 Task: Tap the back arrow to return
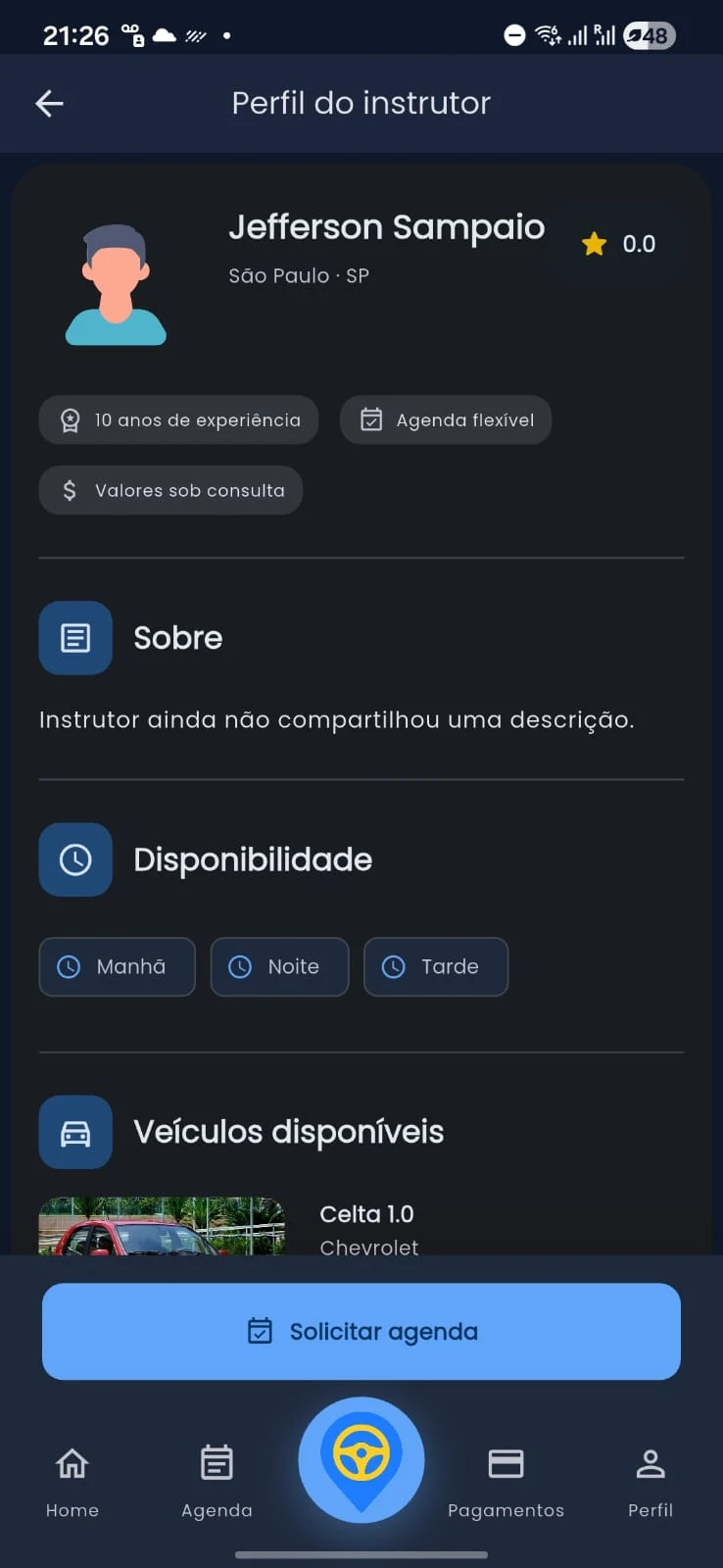(x=49, y=103)
